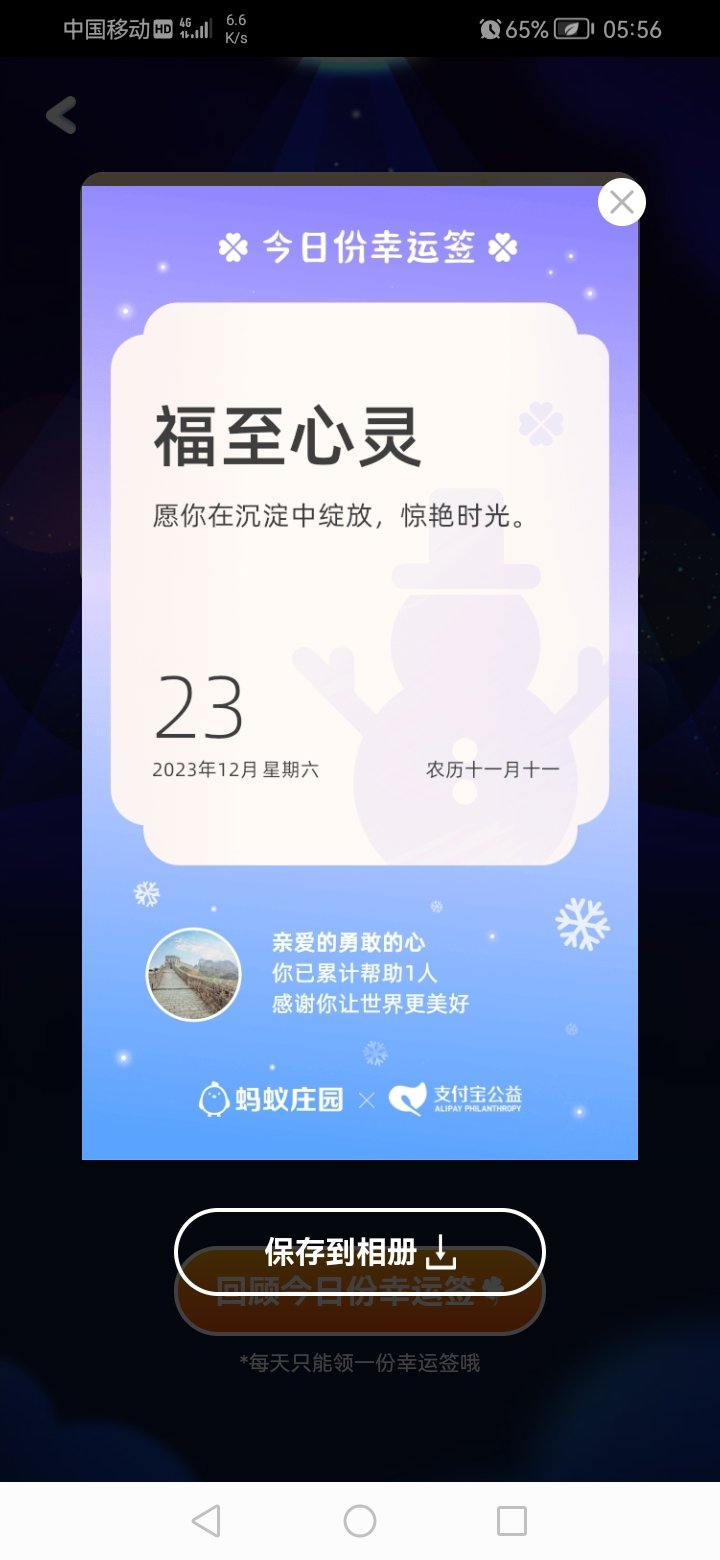Tap the system home button
The height and width of the screenshot is (1560, 720).
(360, 1521)
